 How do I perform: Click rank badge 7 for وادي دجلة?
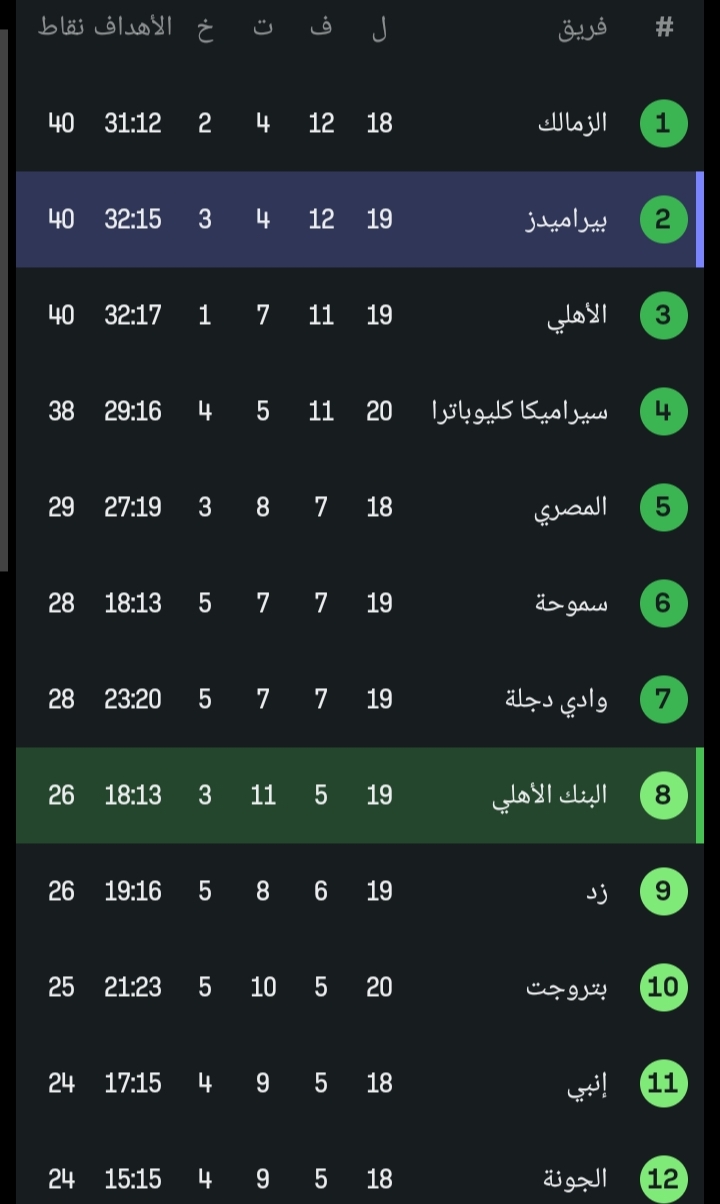pos(663,699)
